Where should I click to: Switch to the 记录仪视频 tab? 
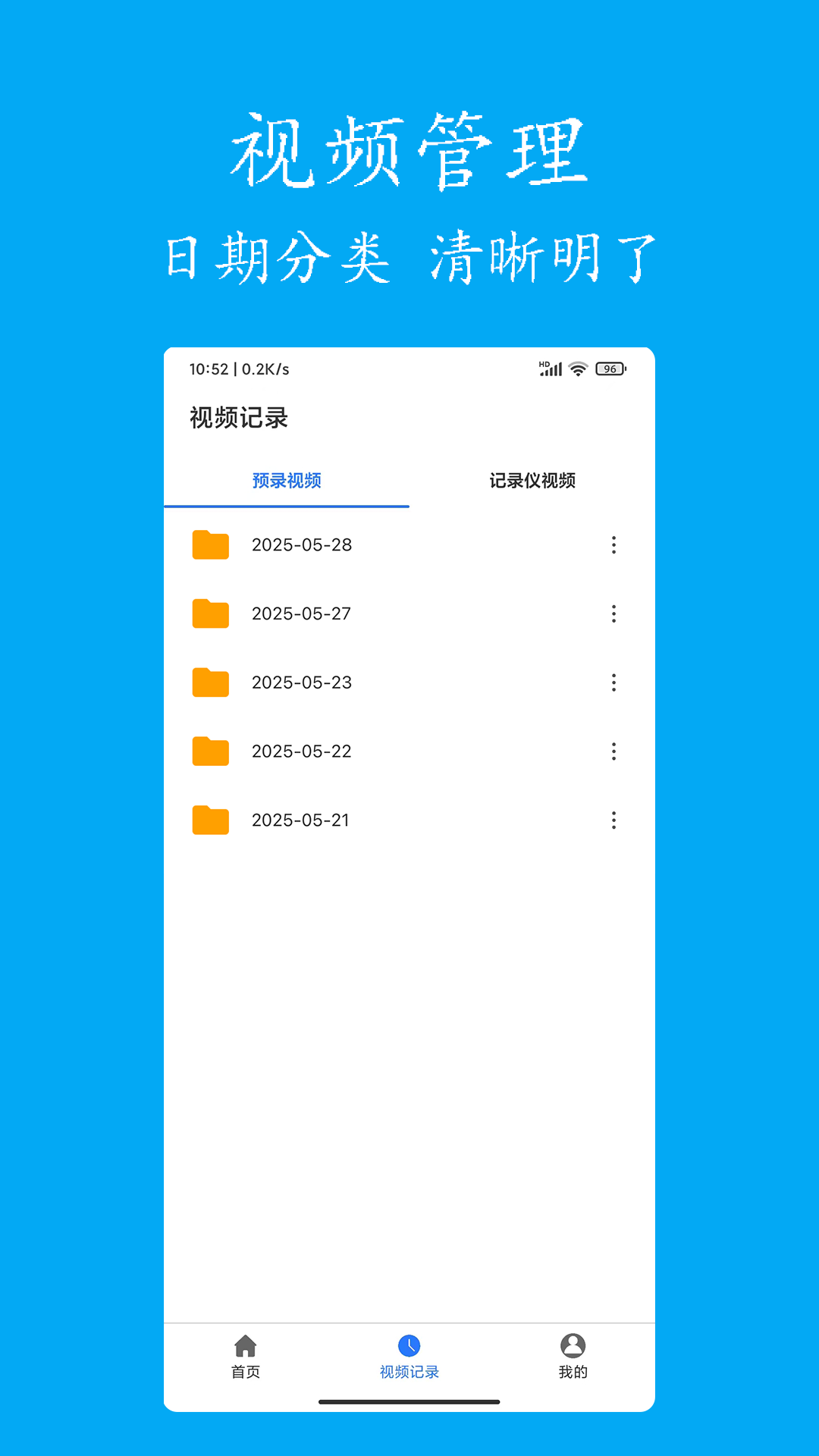tap(533, 481)
